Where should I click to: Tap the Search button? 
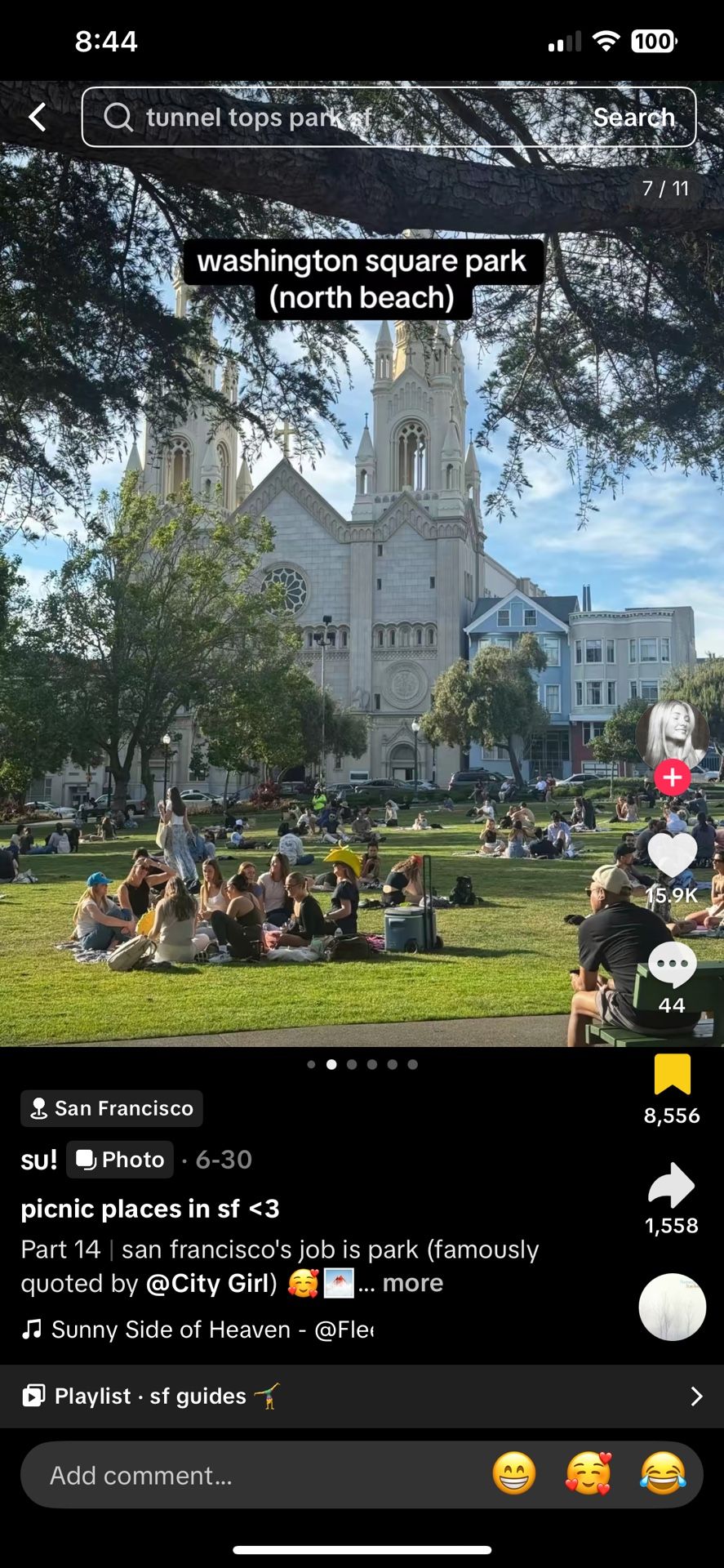tap(633, 118)
